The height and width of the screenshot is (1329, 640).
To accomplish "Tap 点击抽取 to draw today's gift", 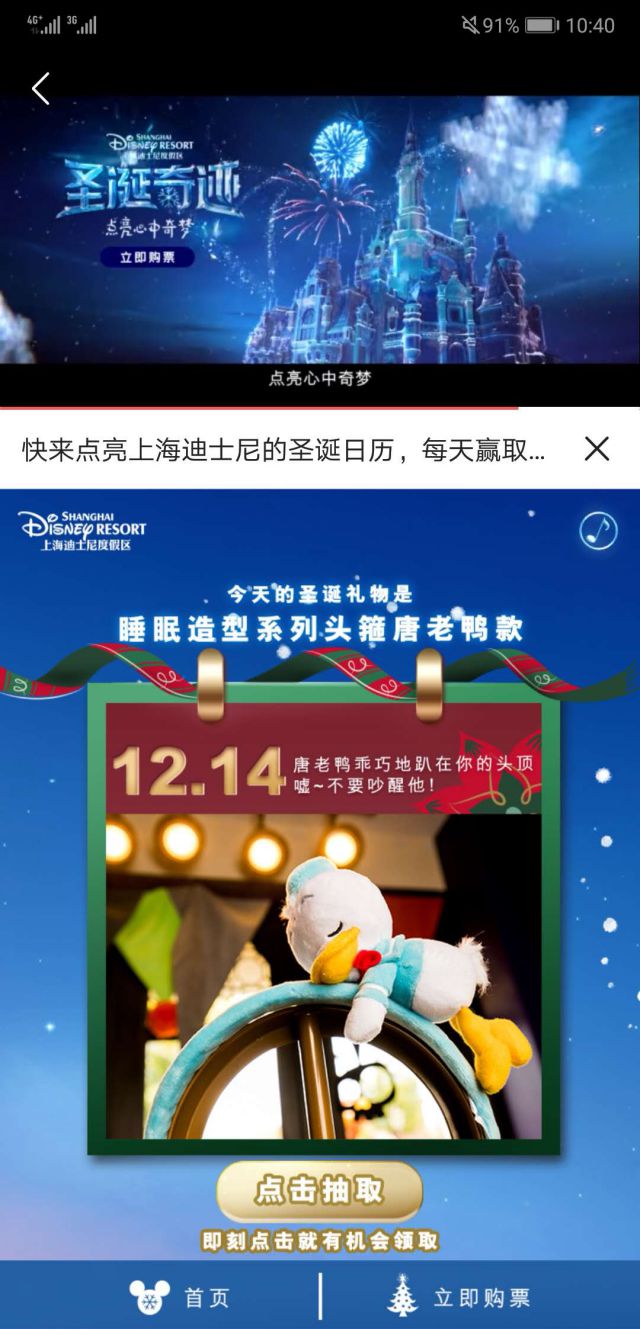I will [319, 1190].
